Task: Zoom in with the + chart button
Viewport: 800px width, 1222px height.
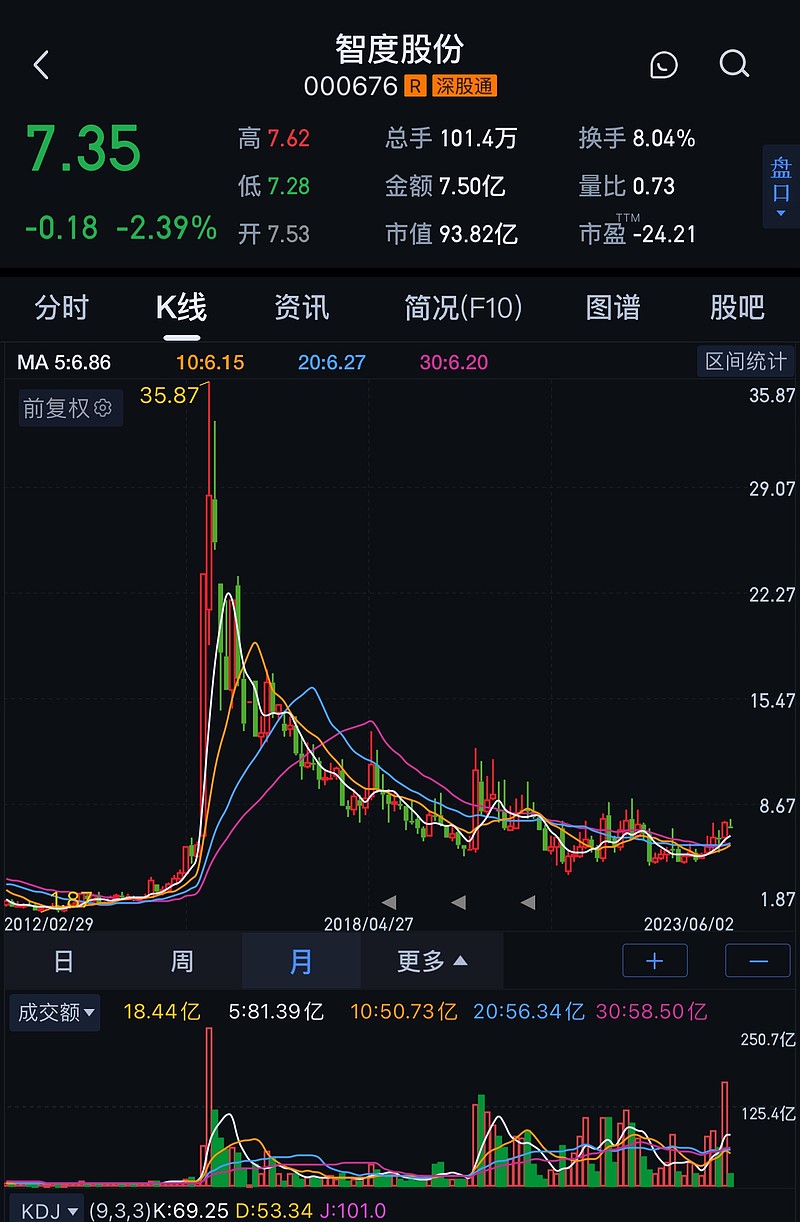Action: [x=655, y=960]
